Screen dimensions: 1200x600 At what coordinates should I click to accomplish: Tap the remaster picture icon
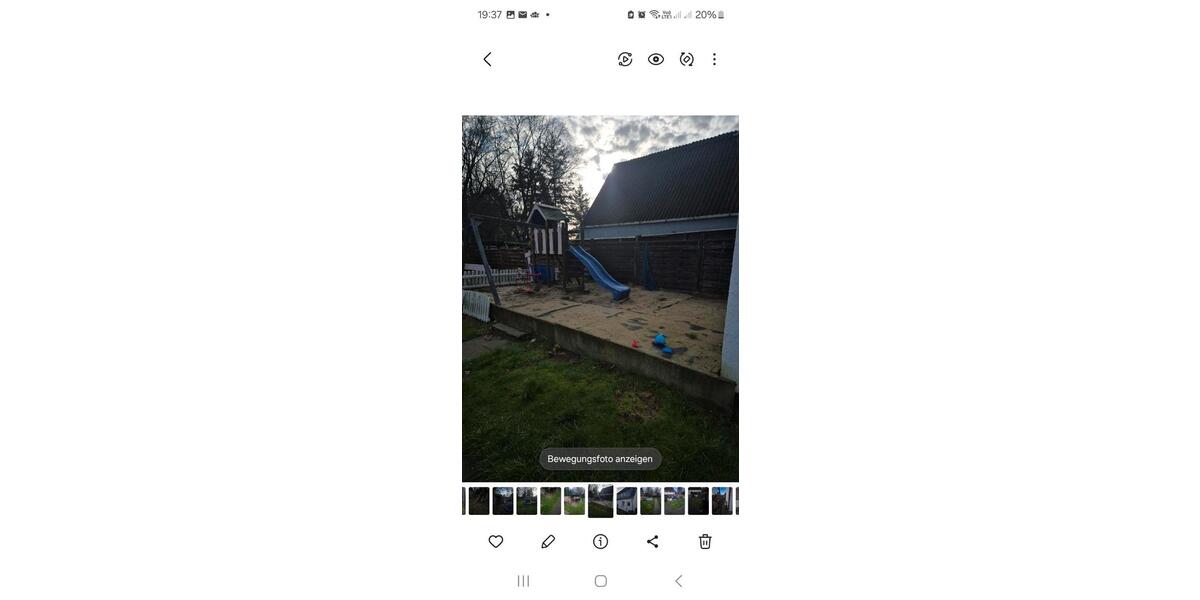pos(686,59)
